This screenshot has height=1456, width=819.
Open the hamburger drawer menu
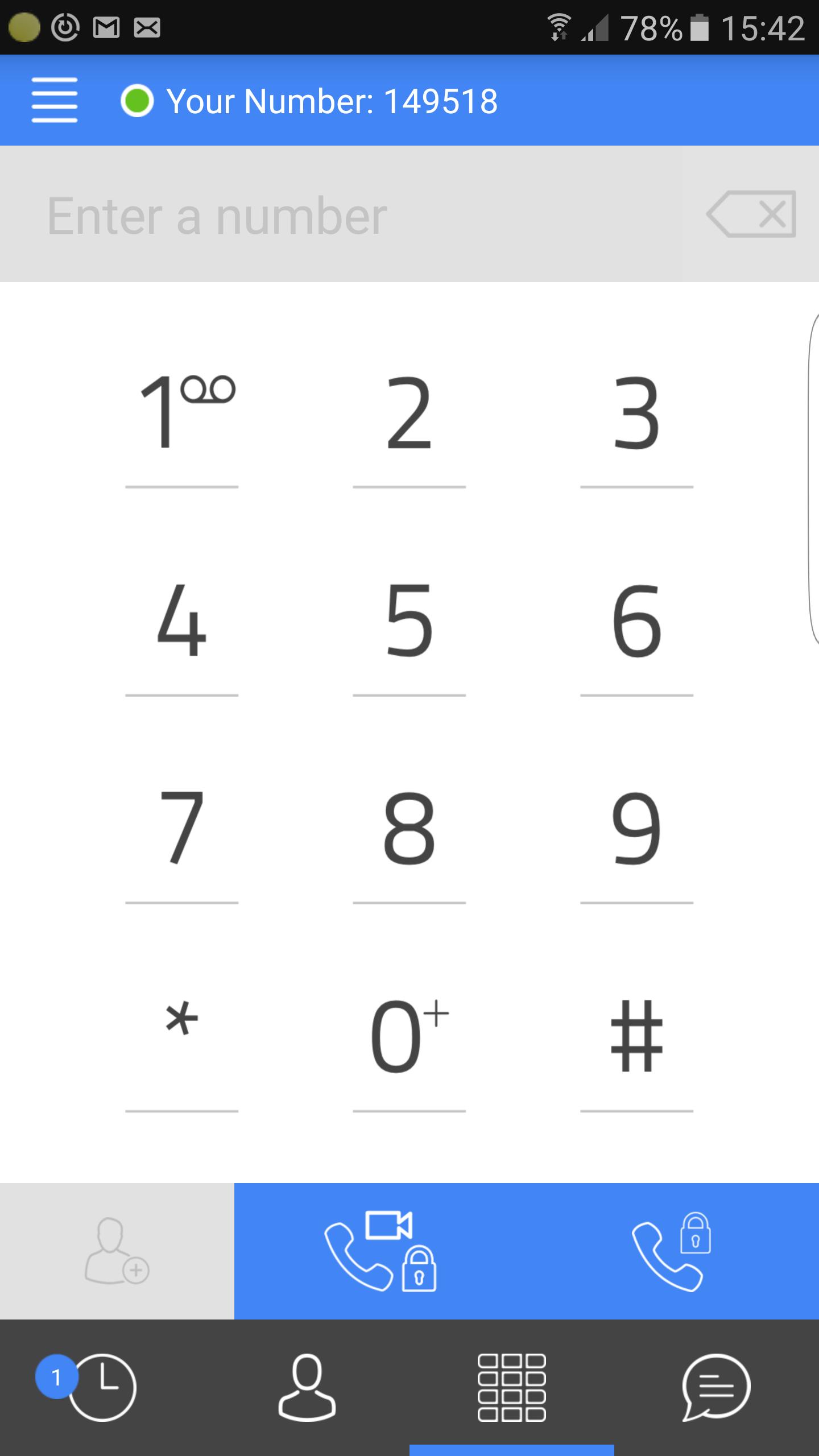click(x=55, y=100)
